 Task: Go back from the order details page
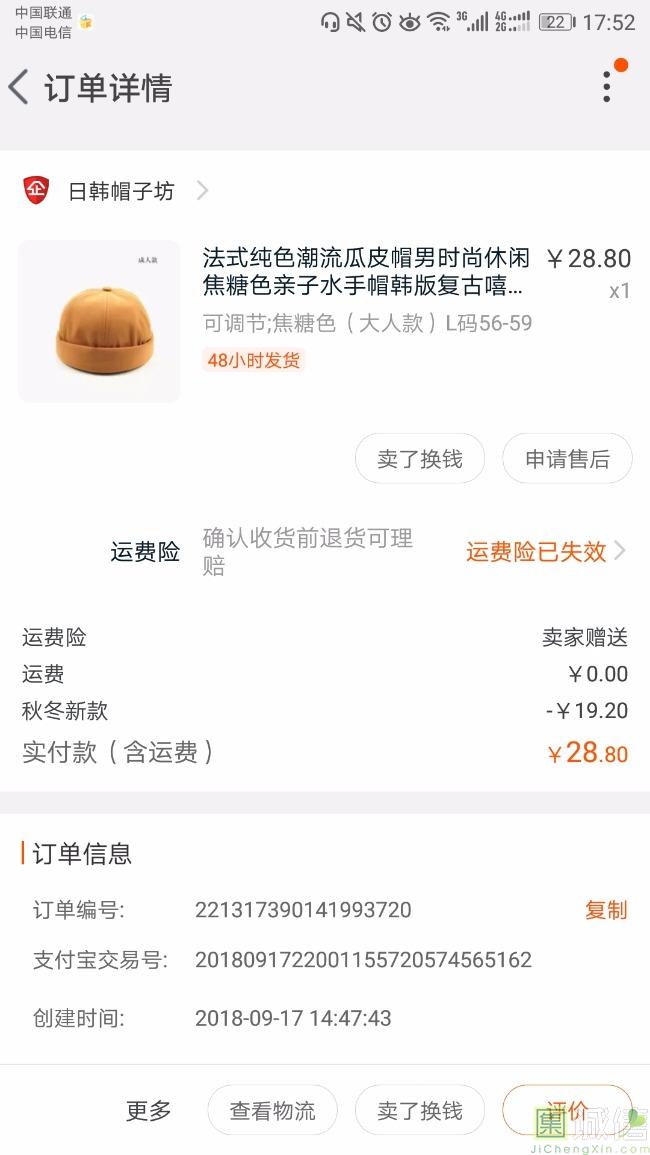tap(19, 87)
